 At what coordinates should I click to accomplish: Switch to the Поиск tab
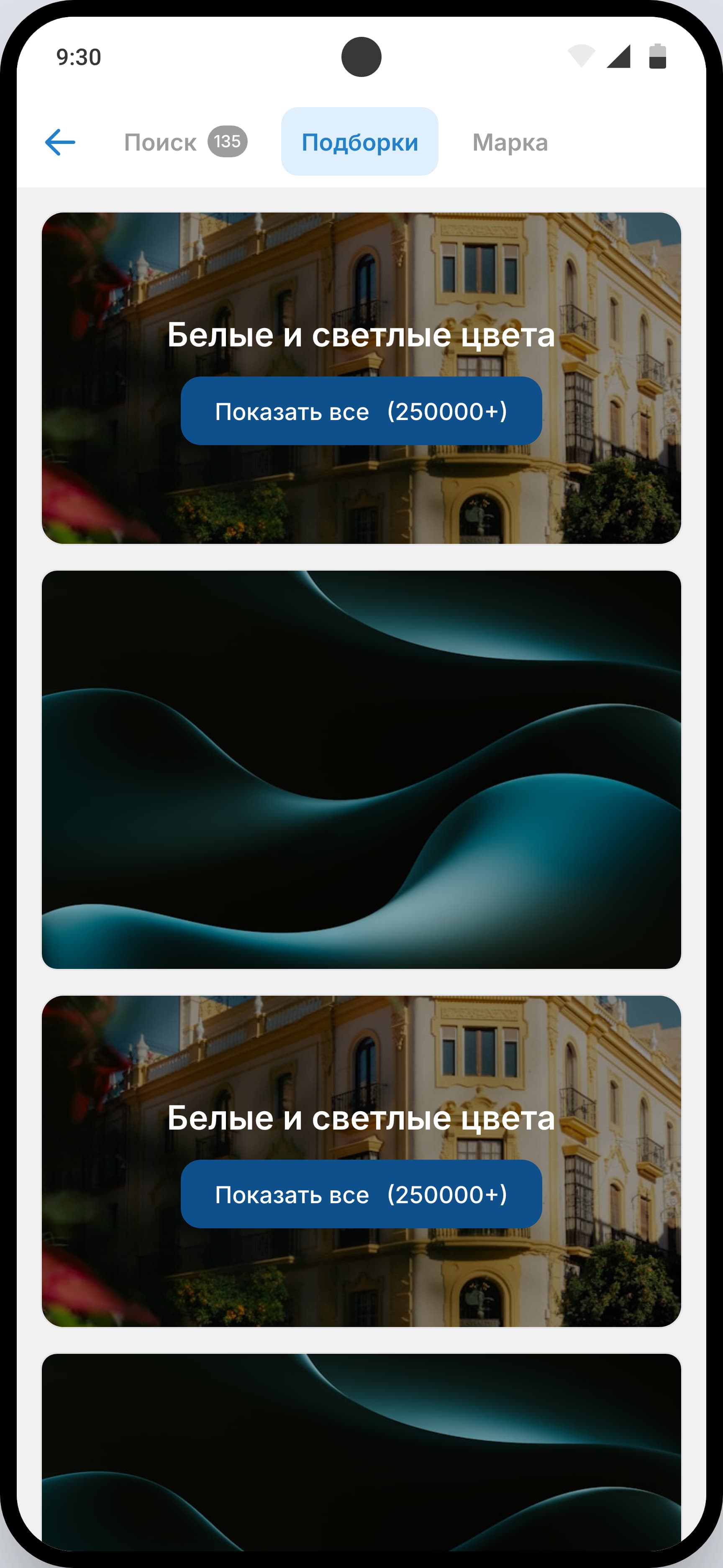point(186,142)
